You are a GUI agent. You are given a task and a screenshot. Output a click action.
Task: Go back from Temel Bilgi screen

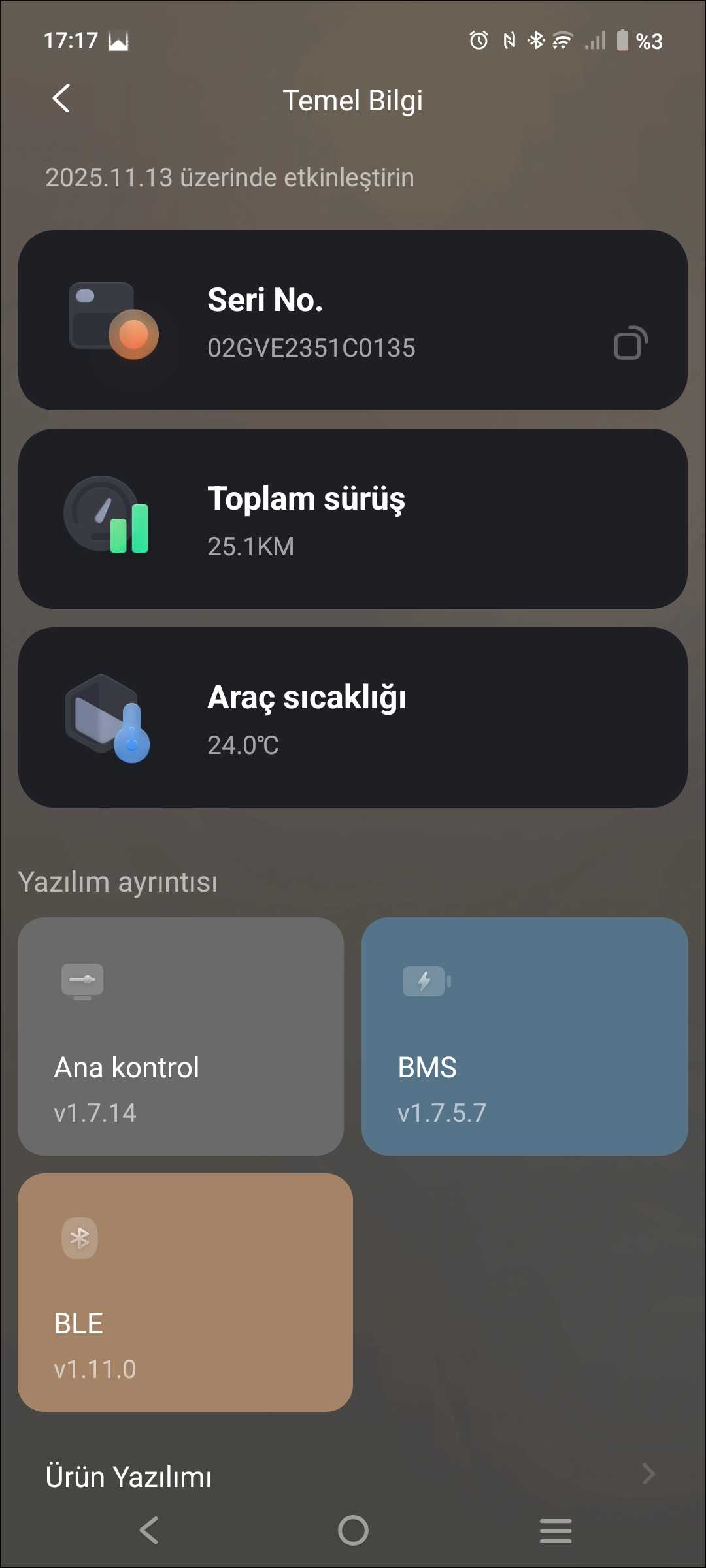click(61, 99)
